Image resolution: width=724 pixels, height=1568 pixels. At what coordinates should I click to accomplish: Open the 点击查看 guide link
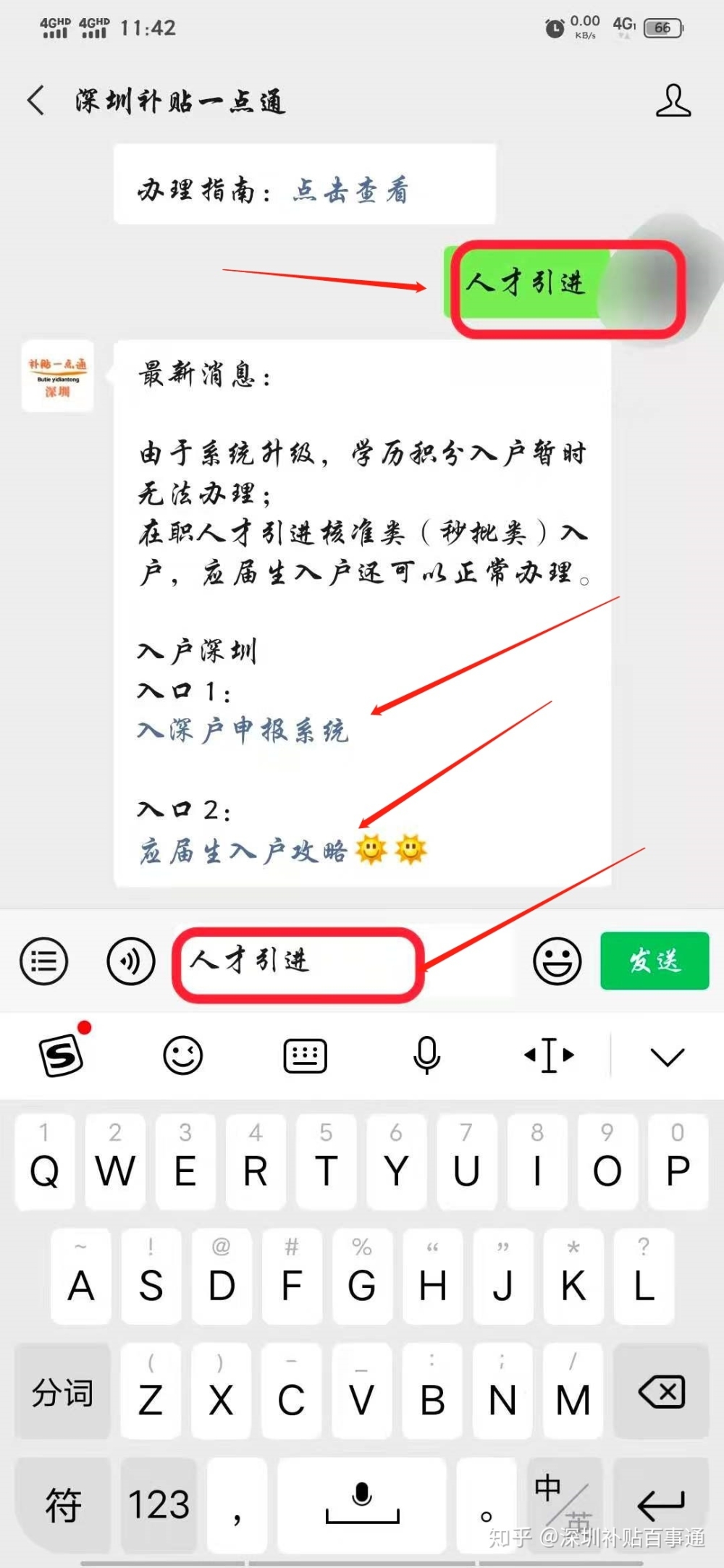click(350, 190)
